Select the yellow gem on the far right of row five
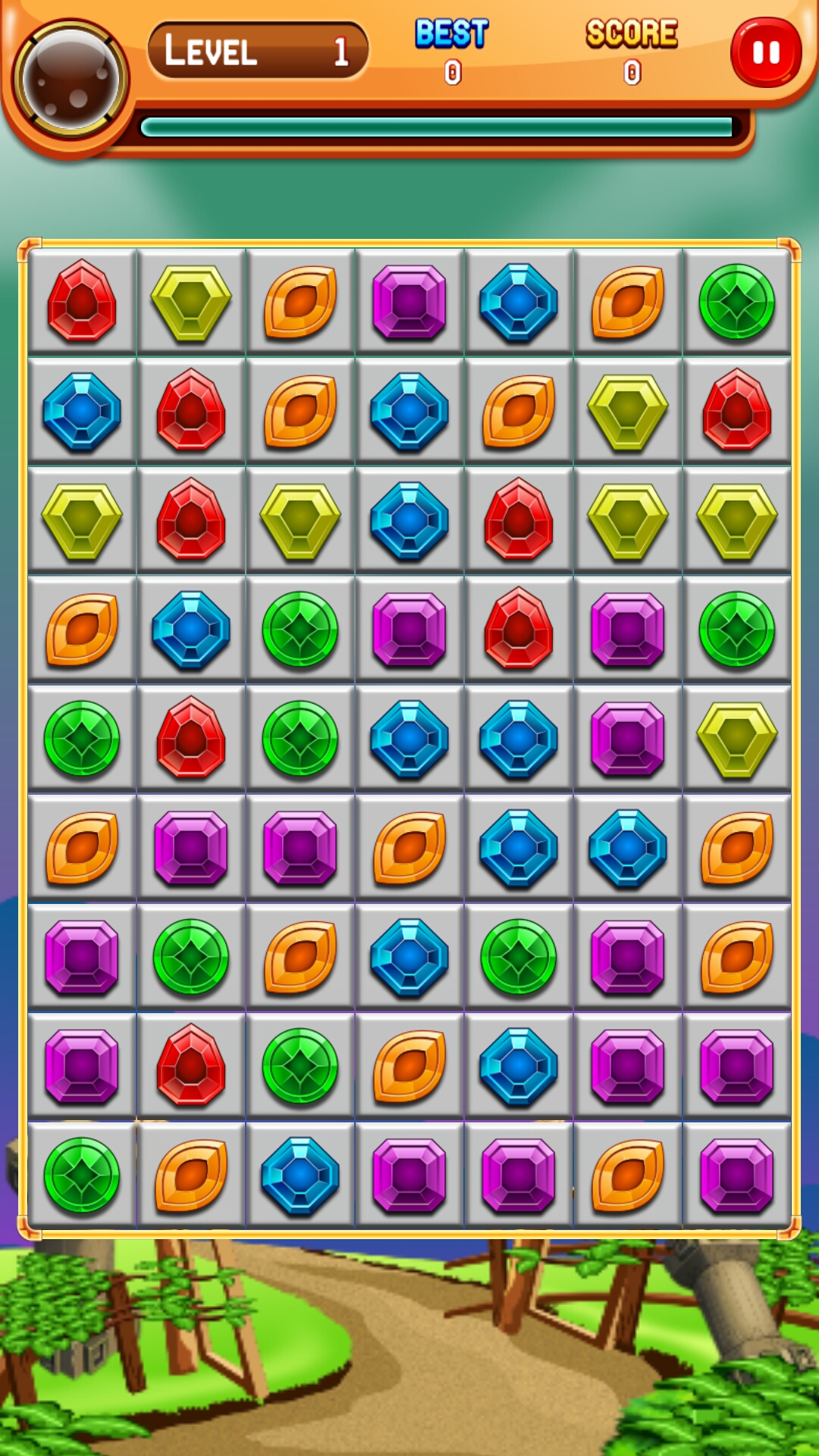 click(x=736, y=736)
